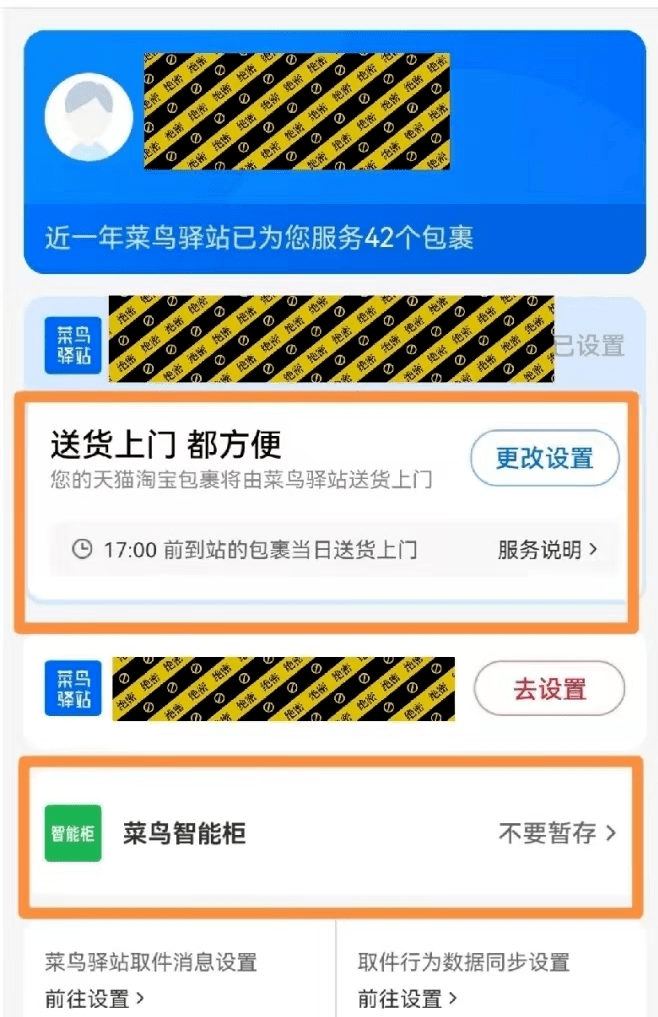Image resolution: width=658 pixels, height=1017 pixels.
Task: Open 服务说明 details
Action: click(x=547, y=549)
